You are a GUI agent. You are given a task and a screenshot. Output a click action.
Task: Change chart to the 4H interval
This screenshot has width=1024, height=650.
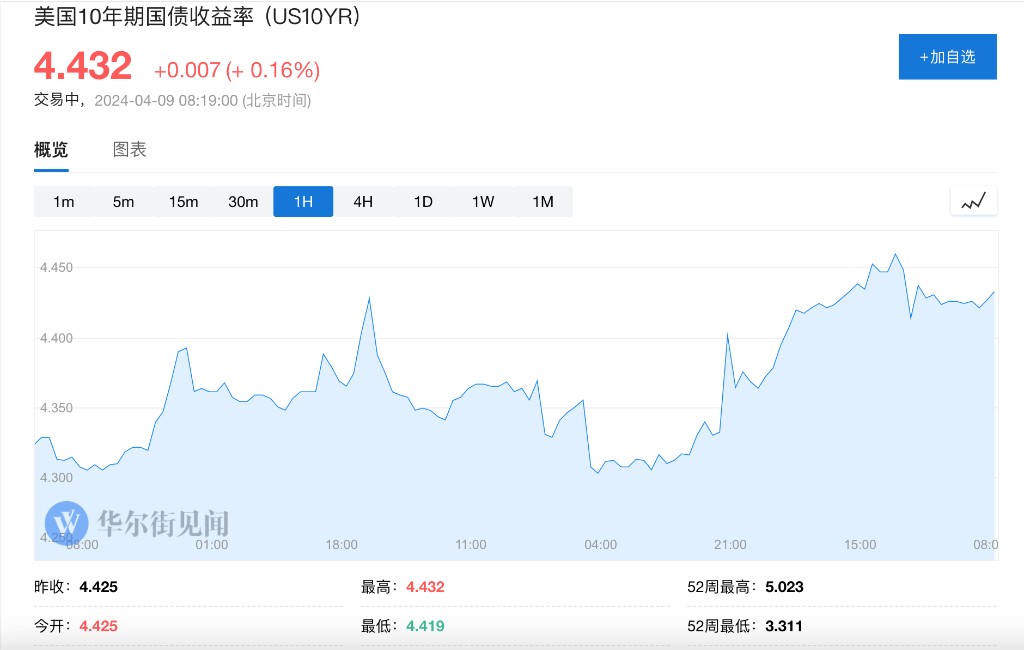point(363,202)
